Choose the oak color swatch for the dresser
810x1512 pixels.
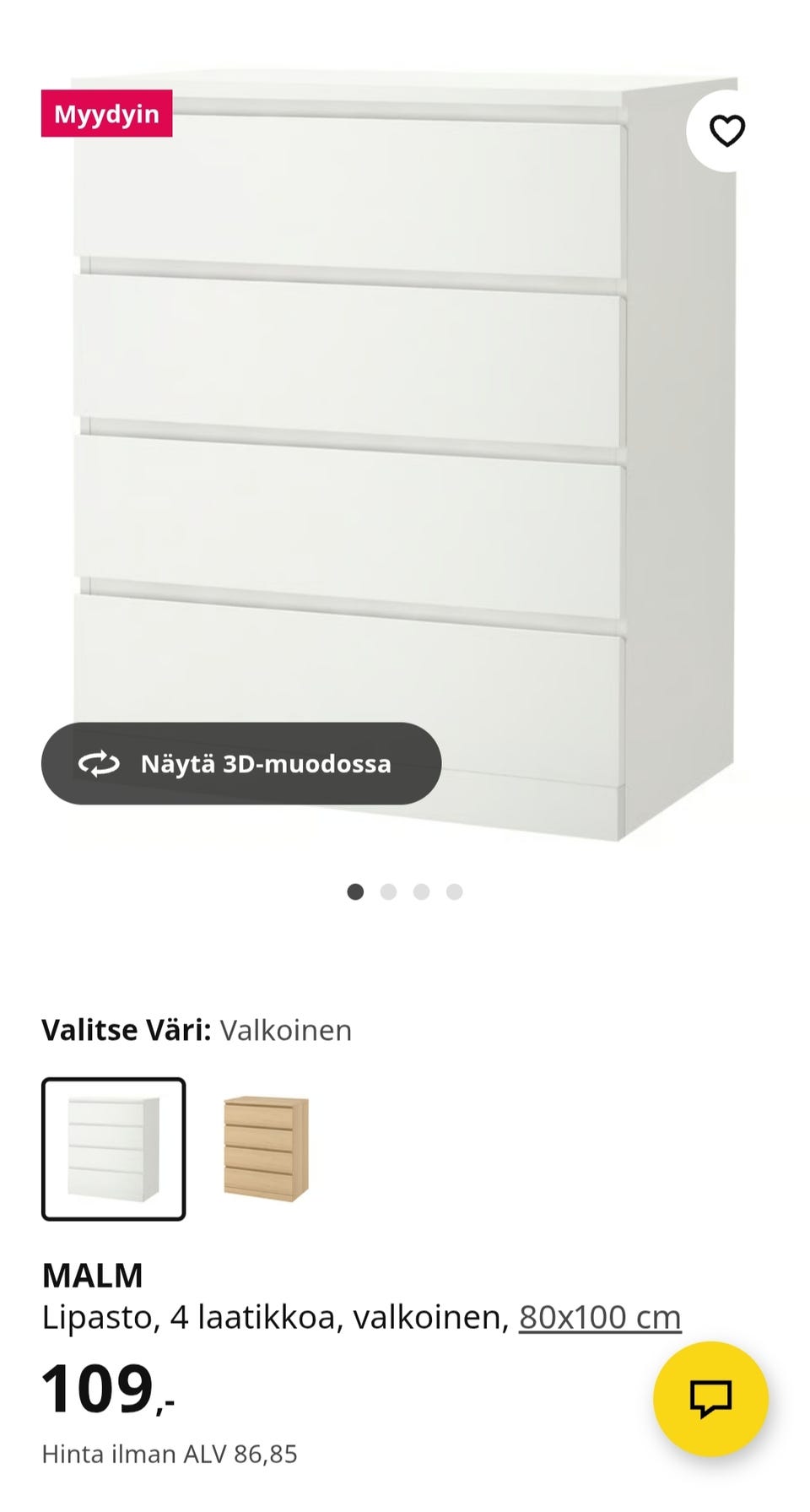pos(266,1150)
